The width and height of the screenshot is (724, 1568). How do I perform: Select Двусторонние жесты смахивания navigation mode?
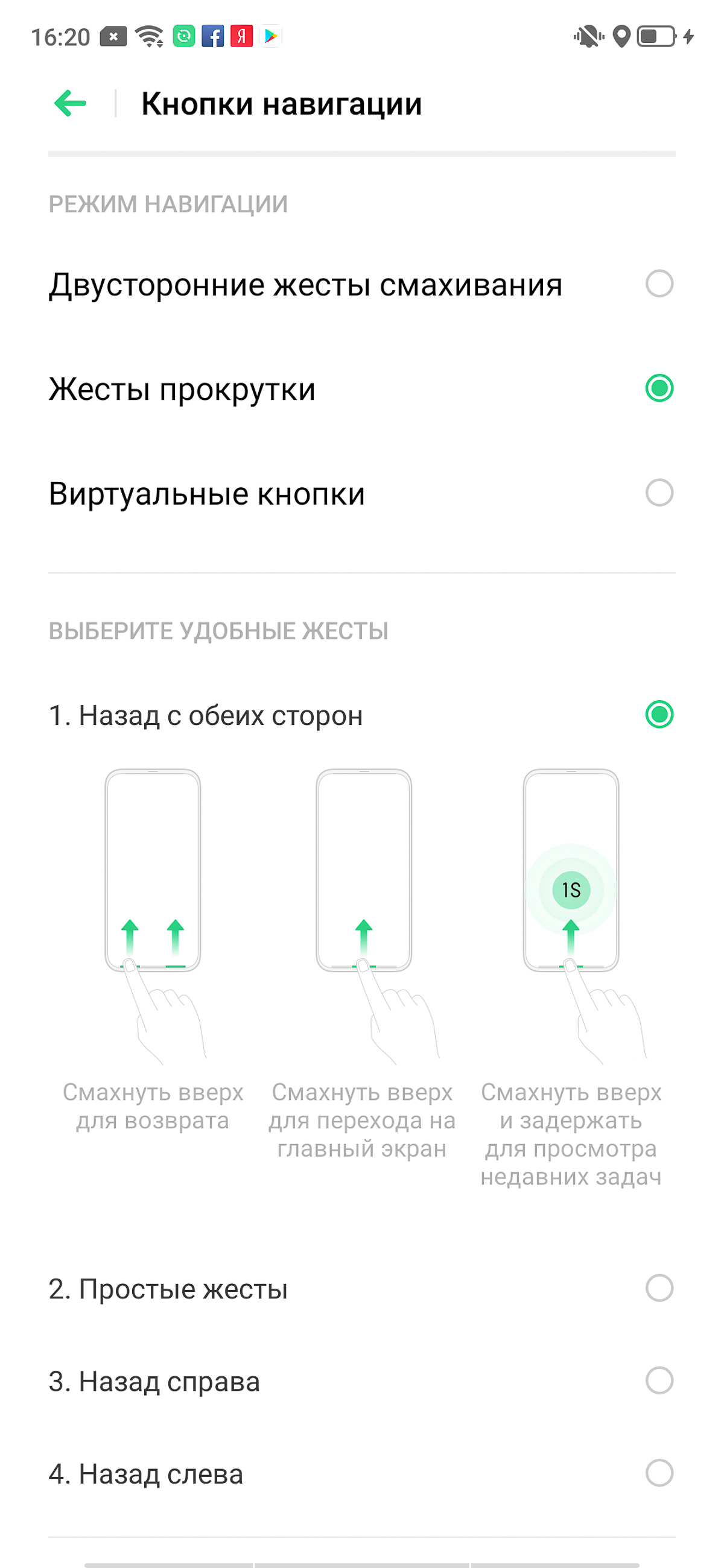pos(361,284)
